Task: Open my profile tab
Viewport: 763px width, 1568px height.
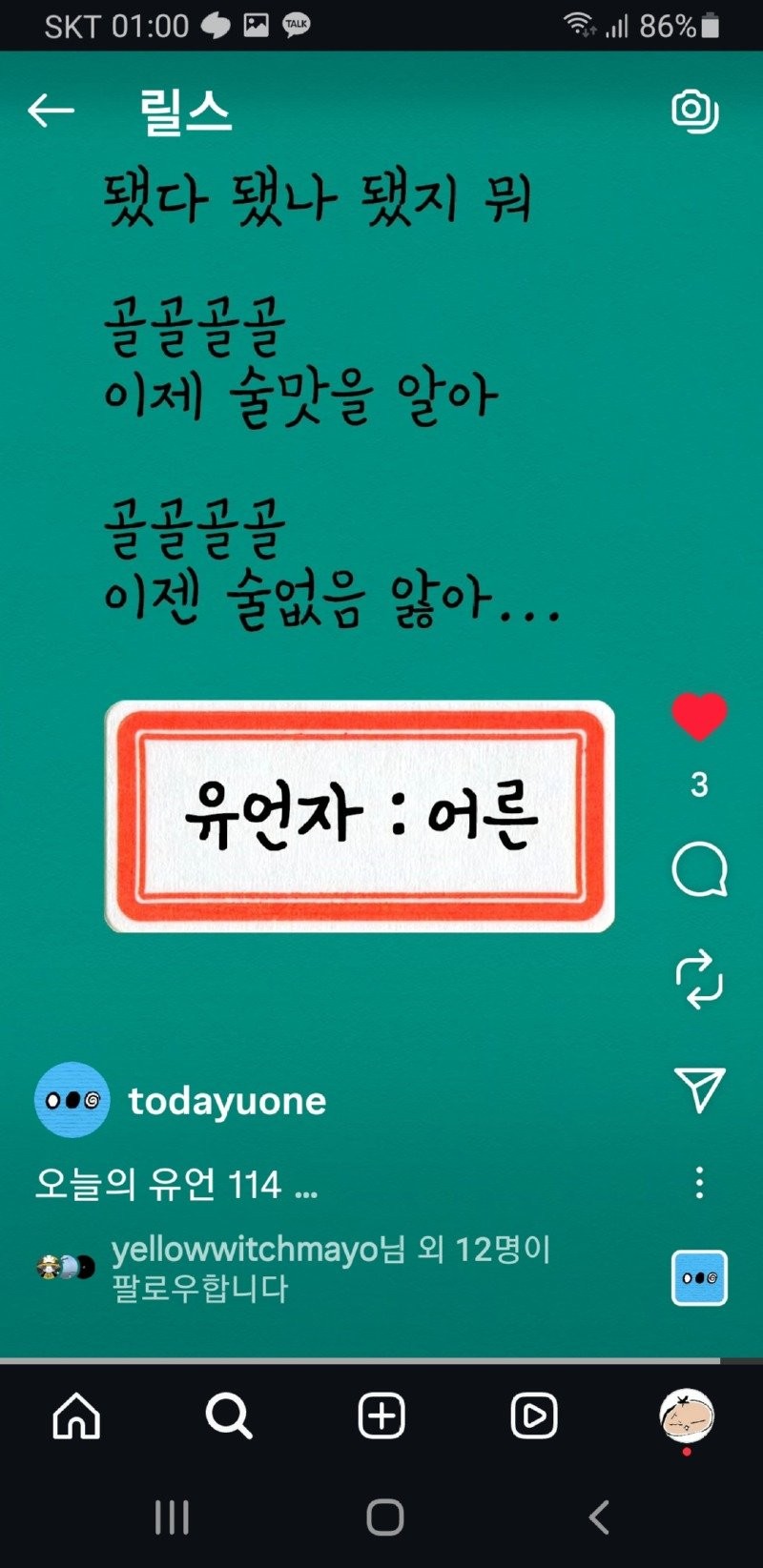Action: [x=687, y=1416]
